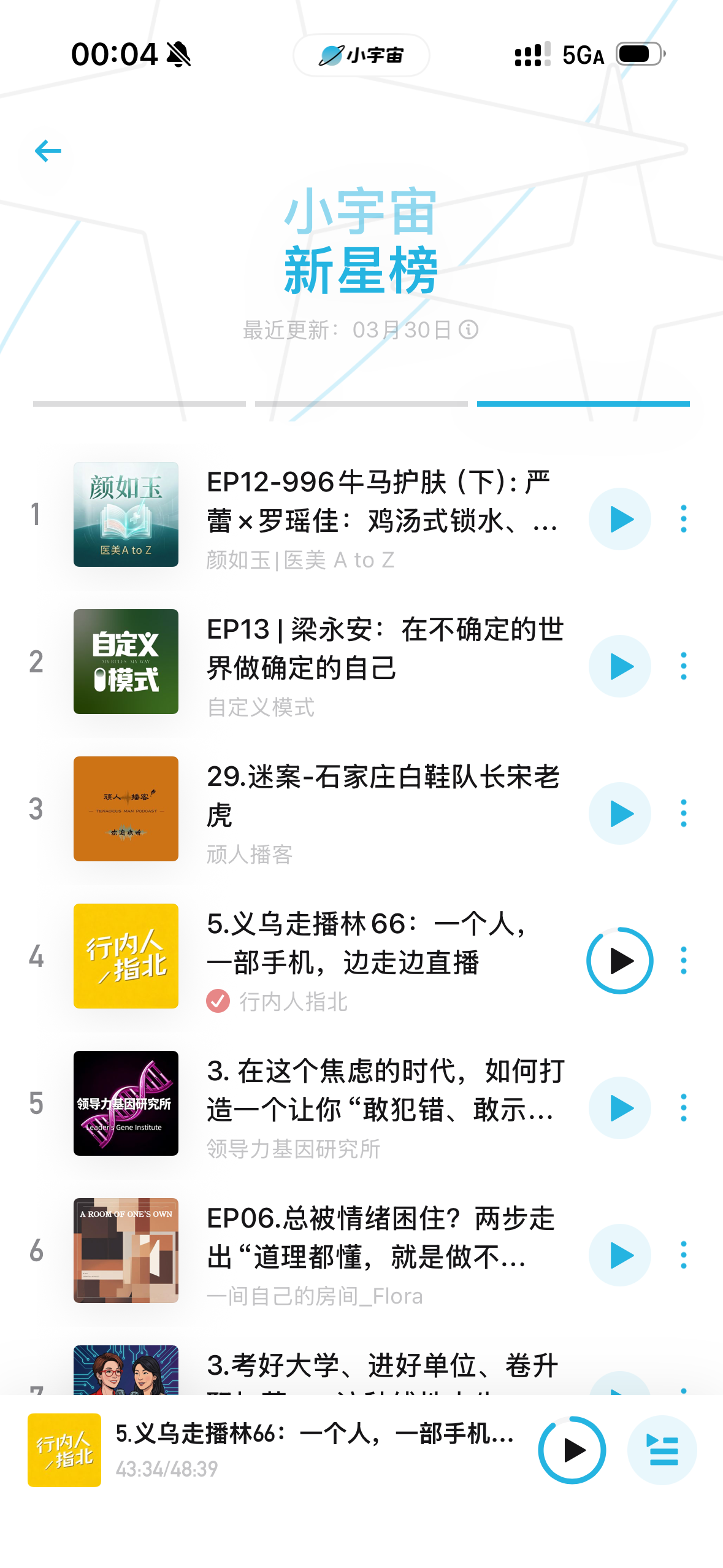This screenshot has height=1568, width=723.
Task: Open info icon next to update date
Action: pyautogui.click(x=469, y=330)
